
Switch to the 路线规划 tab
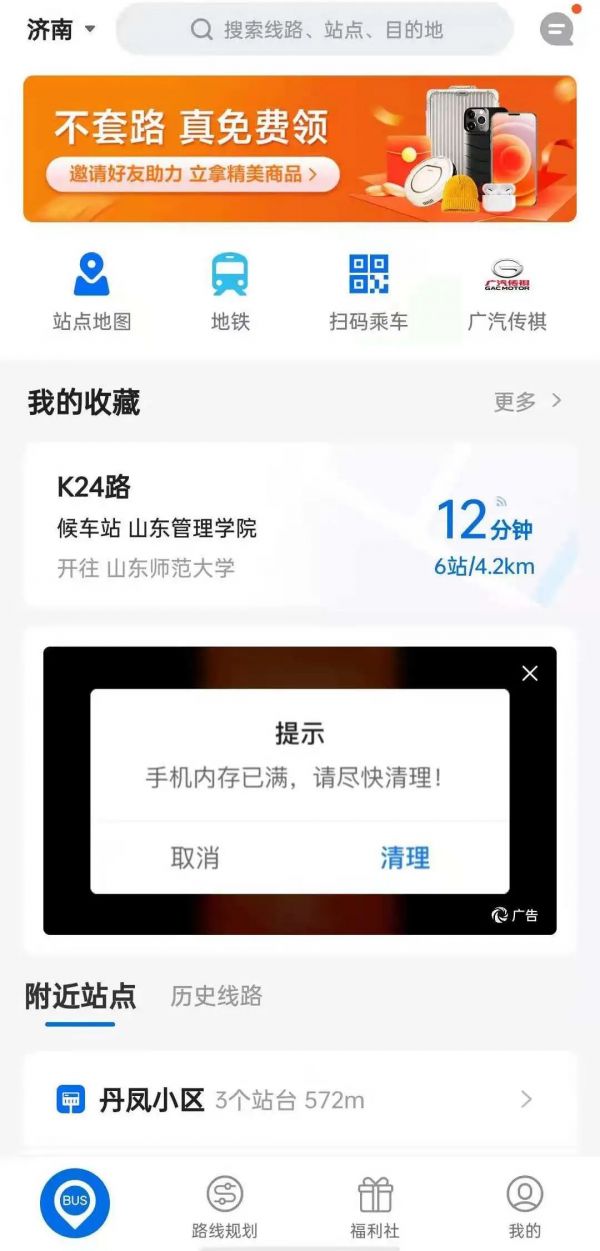[x=225, y=1206]
